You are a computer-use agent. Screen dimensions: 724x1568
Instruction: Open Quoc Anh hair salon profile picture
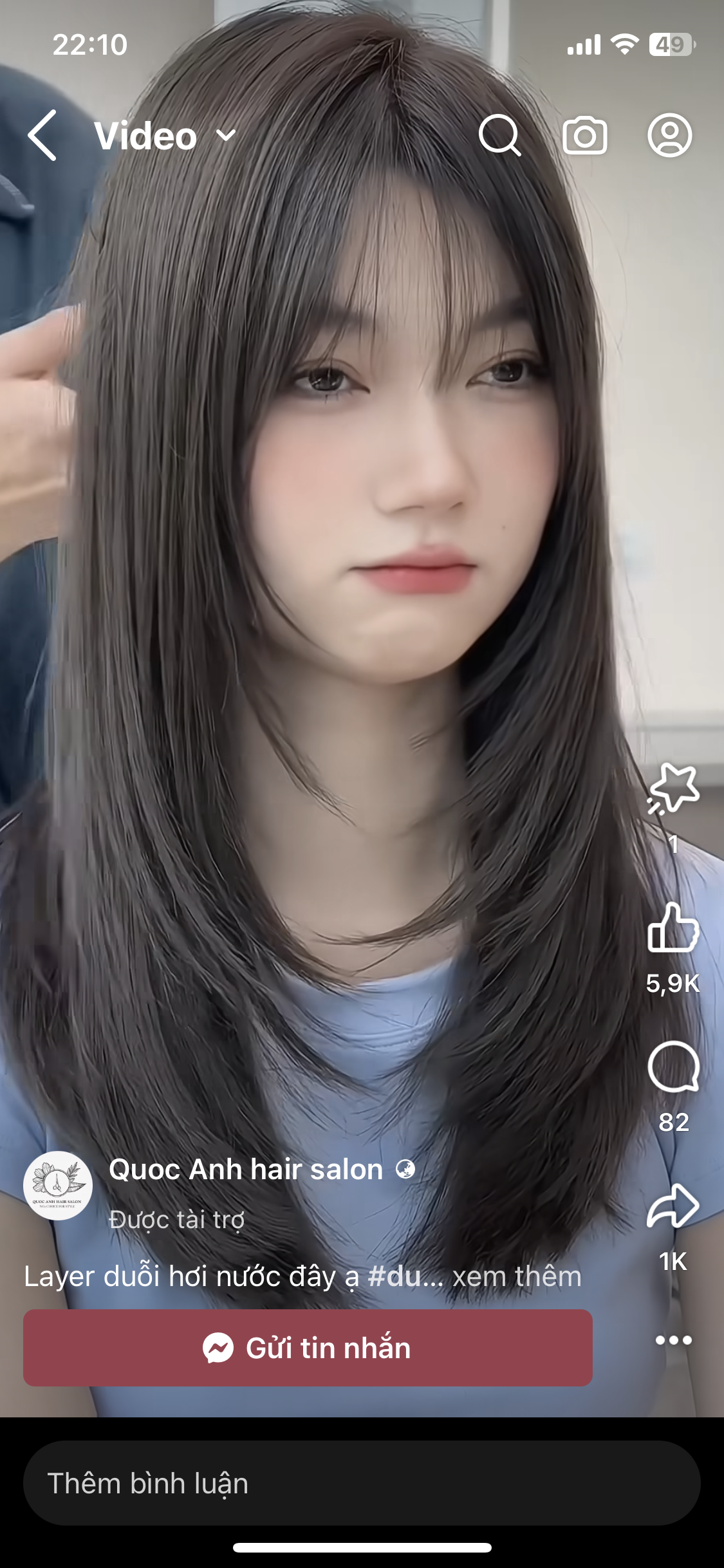[x=58, y=1186]
